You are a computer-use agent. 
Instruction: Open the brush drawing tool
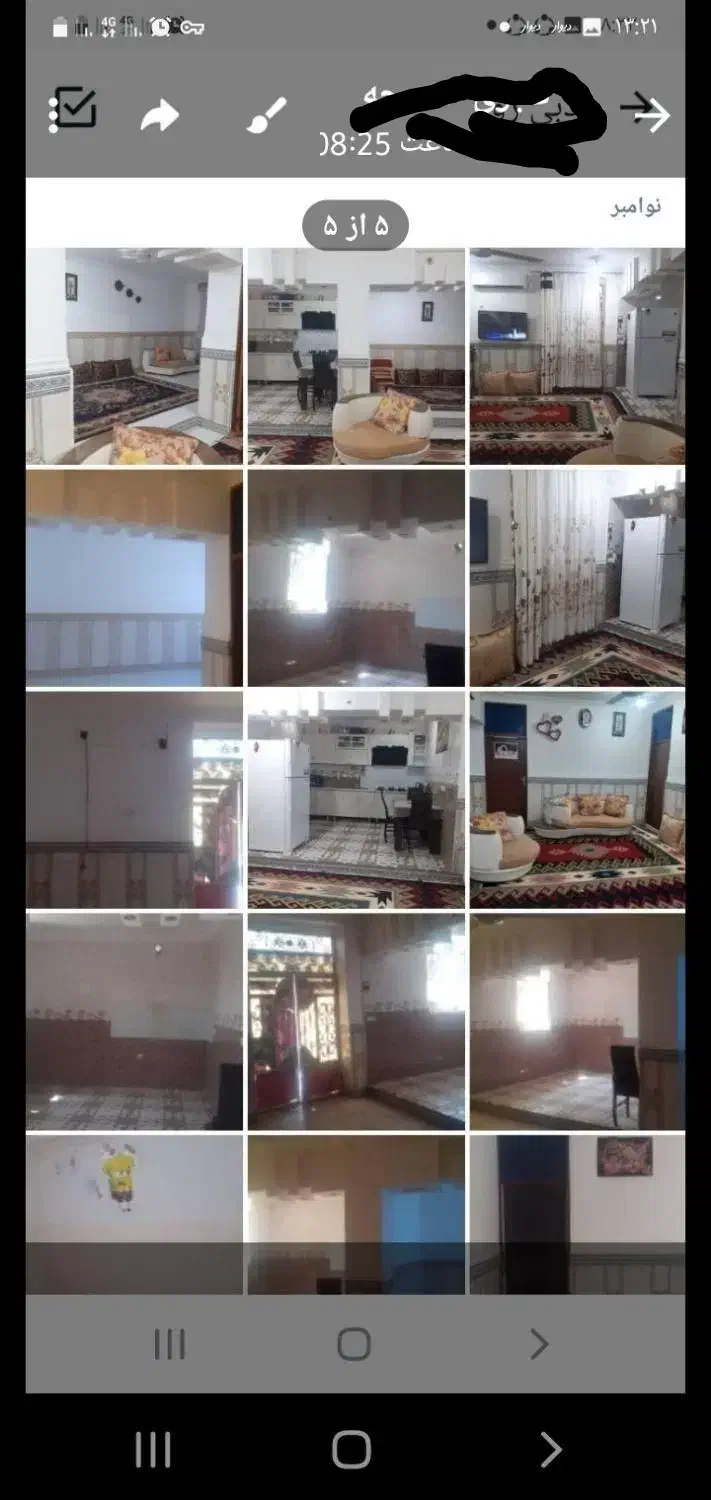point(267,115)
